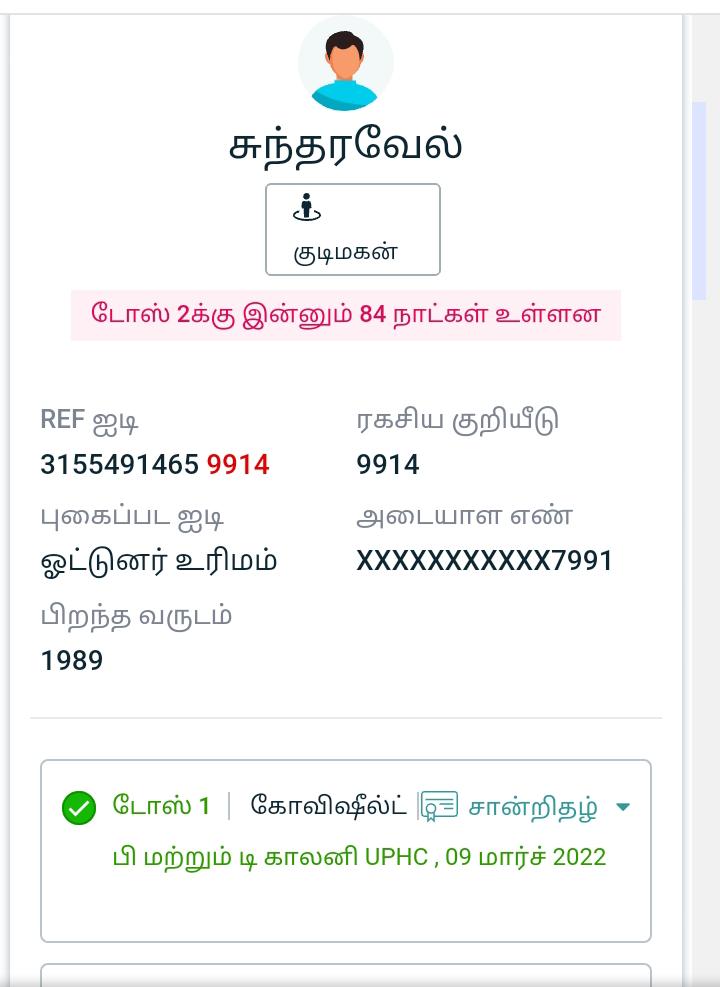720x987 pixels.
Task: Expand the certificate dropdown arrow
Action: pyautogui.click(x=623, y=807)
